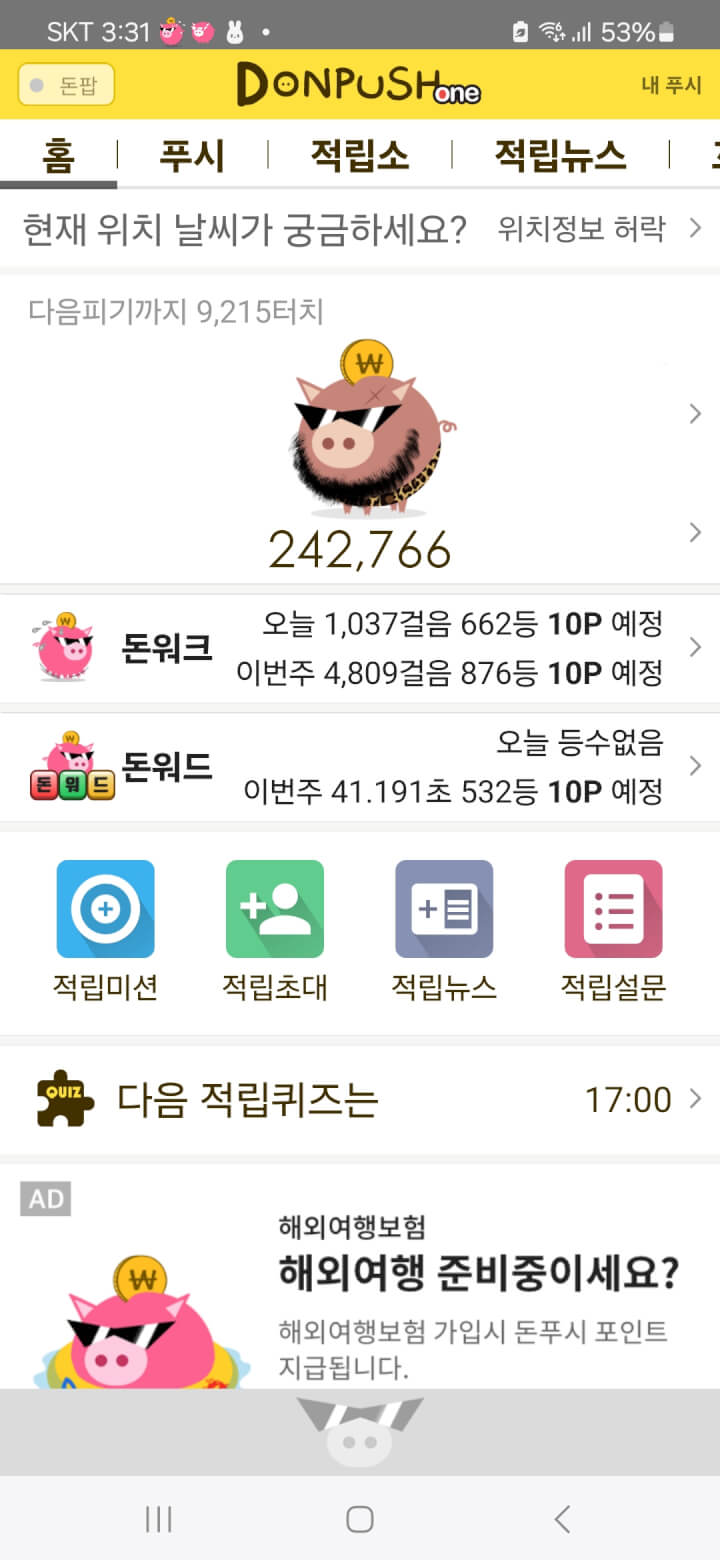Open 내 푸시 page
Screen dimensions: 720x1560
point(671,85)
